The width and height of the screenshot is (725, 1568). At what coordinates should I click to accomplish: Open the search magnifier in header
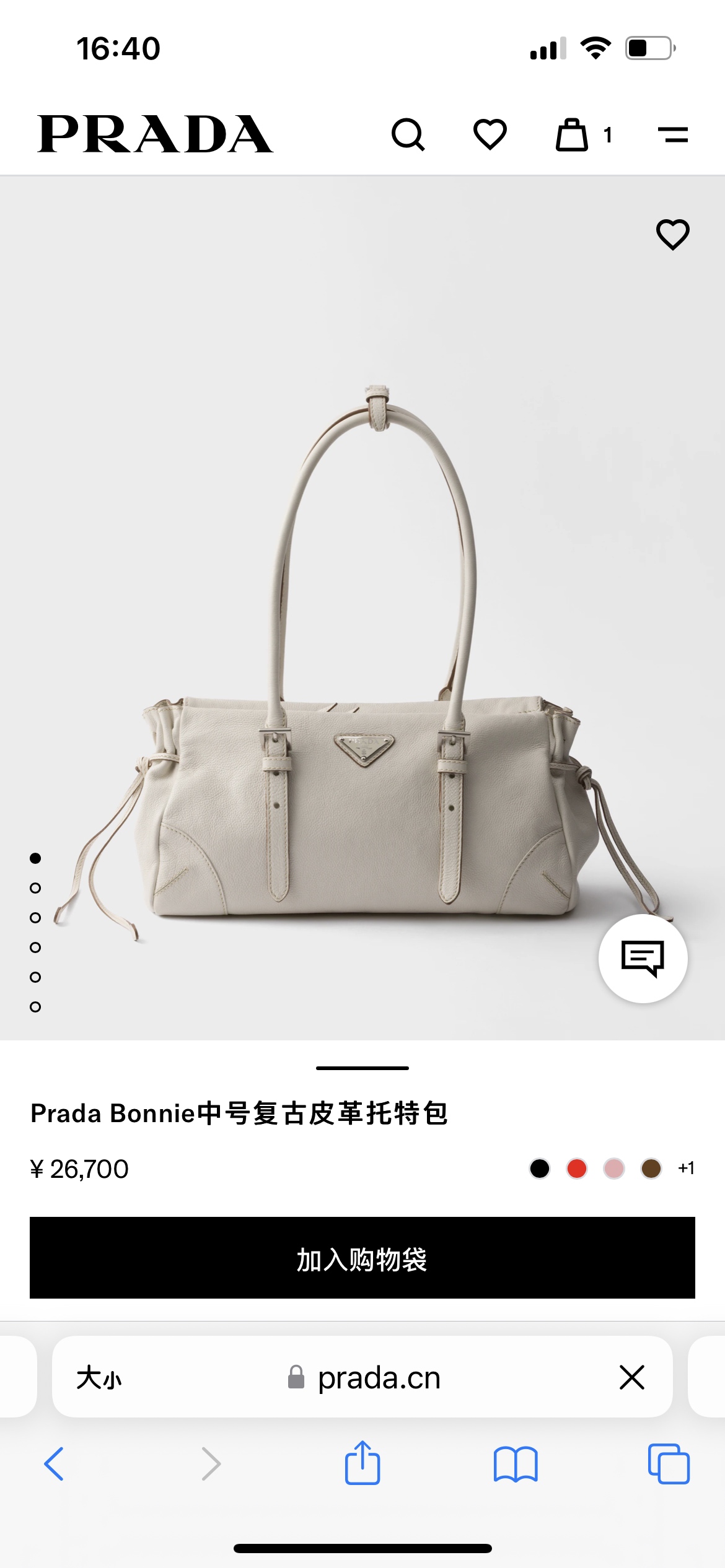(408, 134)
